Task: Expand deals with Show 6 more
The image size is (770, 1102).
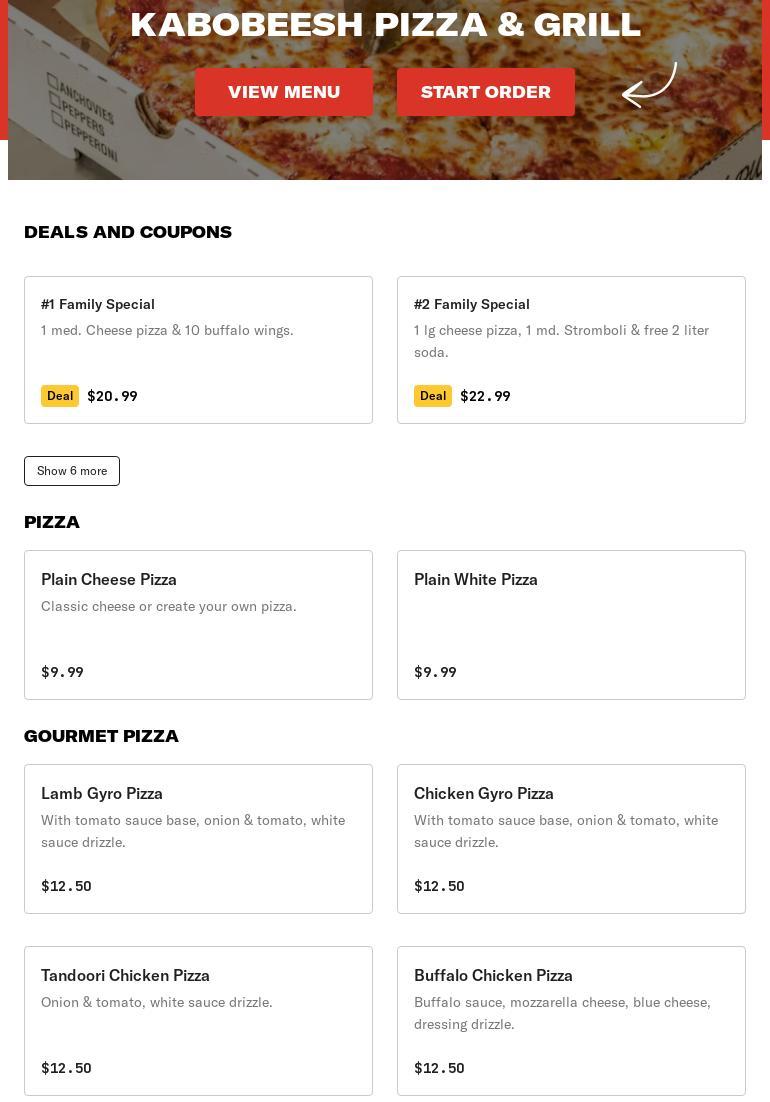Action: coord(72,471)
